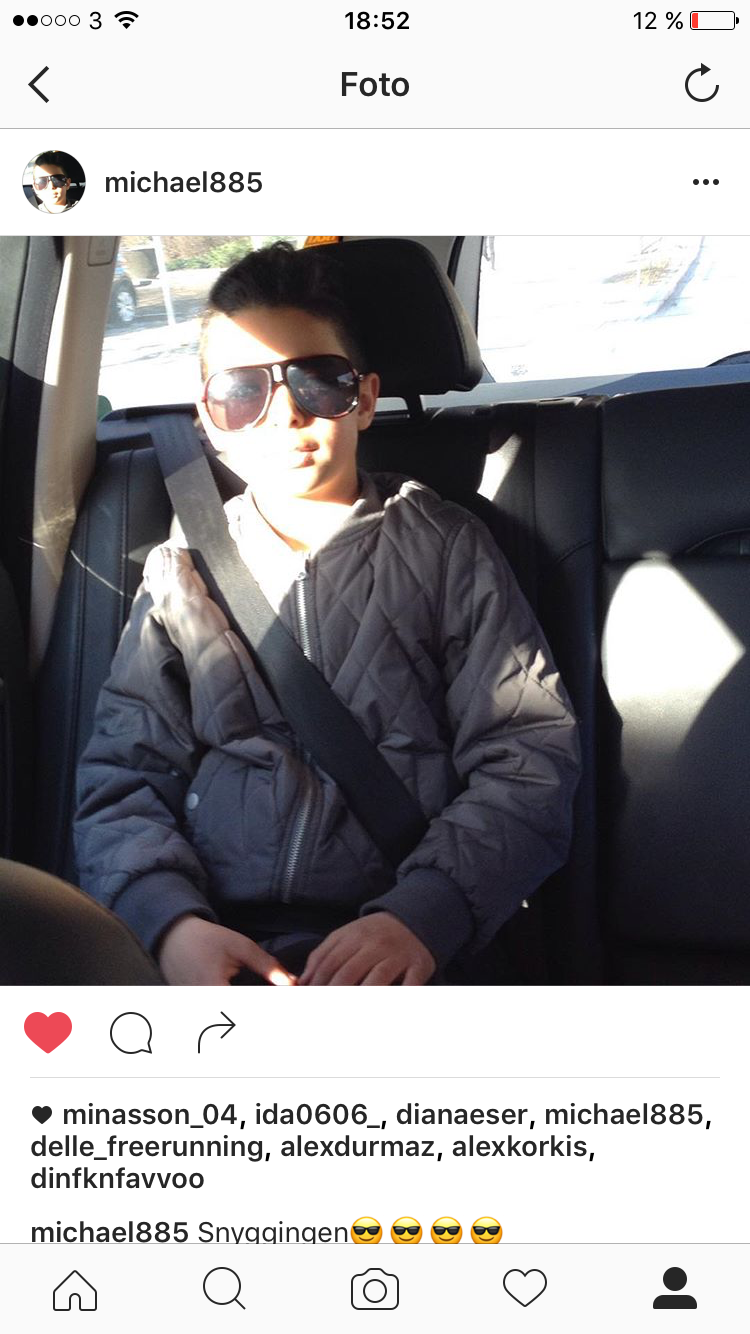This screenshot has width=750, height=1334.
Task: Unlike the post with the red heart
Action: [x=48, y=1033]
